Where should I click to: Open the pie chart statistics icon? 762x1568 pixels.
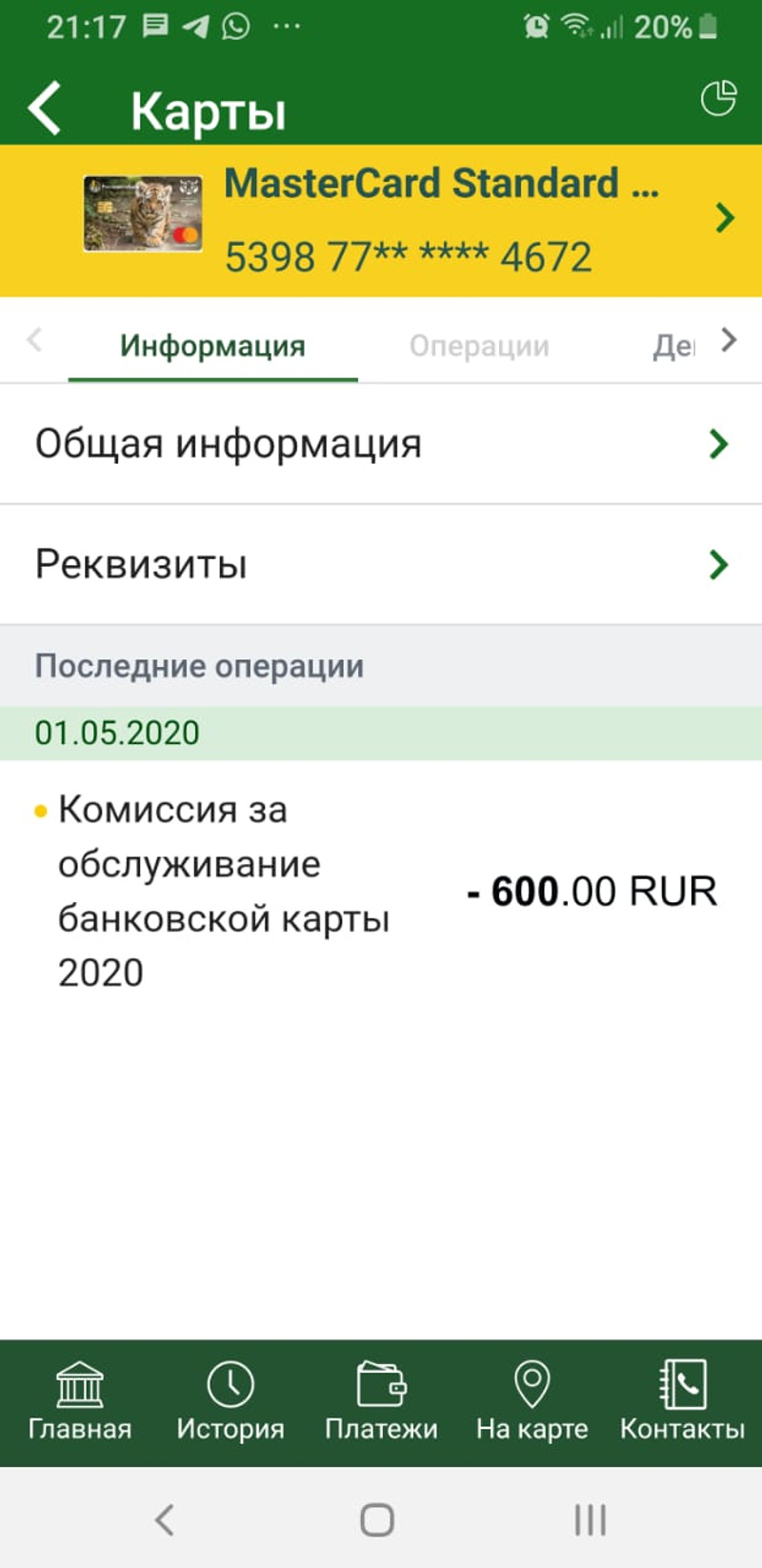[718, 98]
